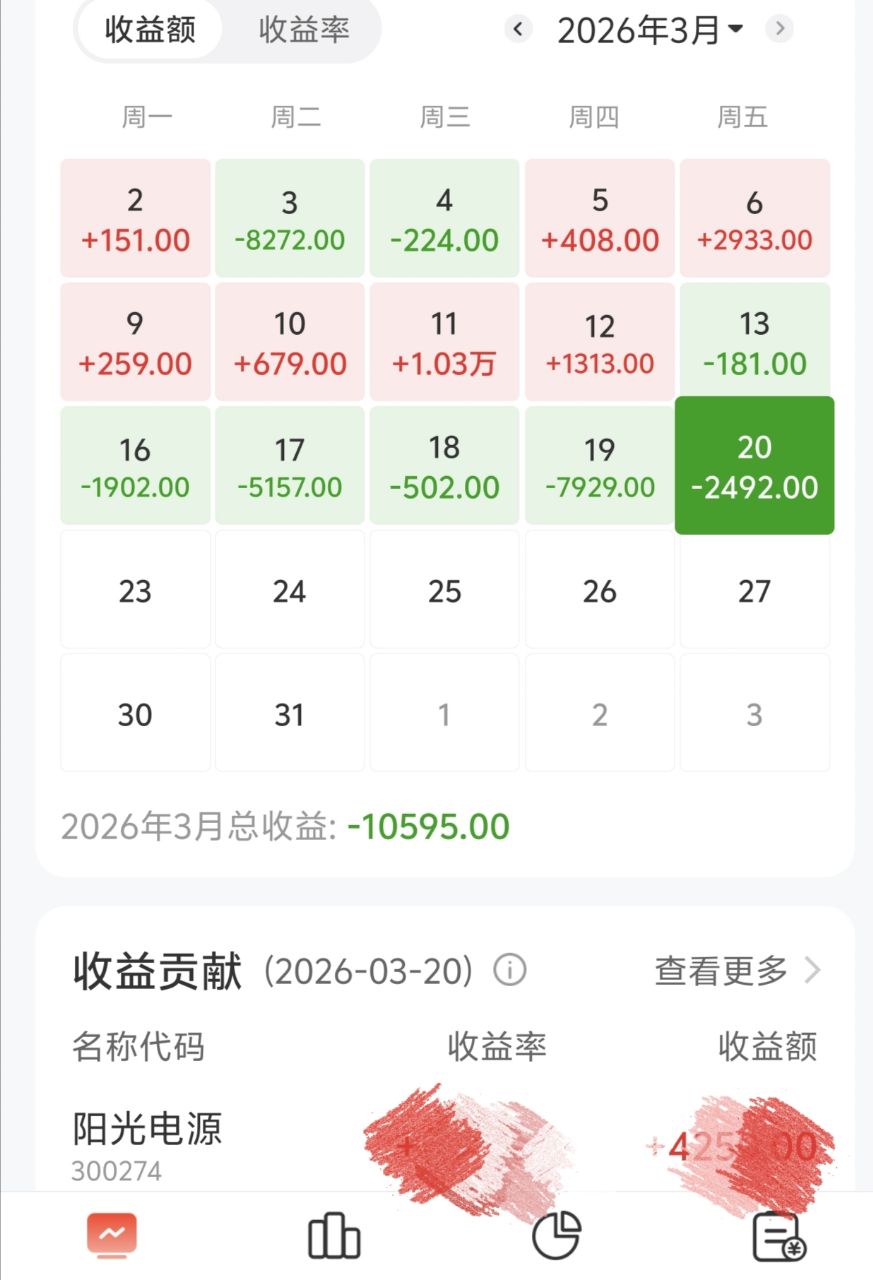Select March 11 with +1.03万 profit
The width and height of the screenshot is (873, 1280).
coord(444,342)
